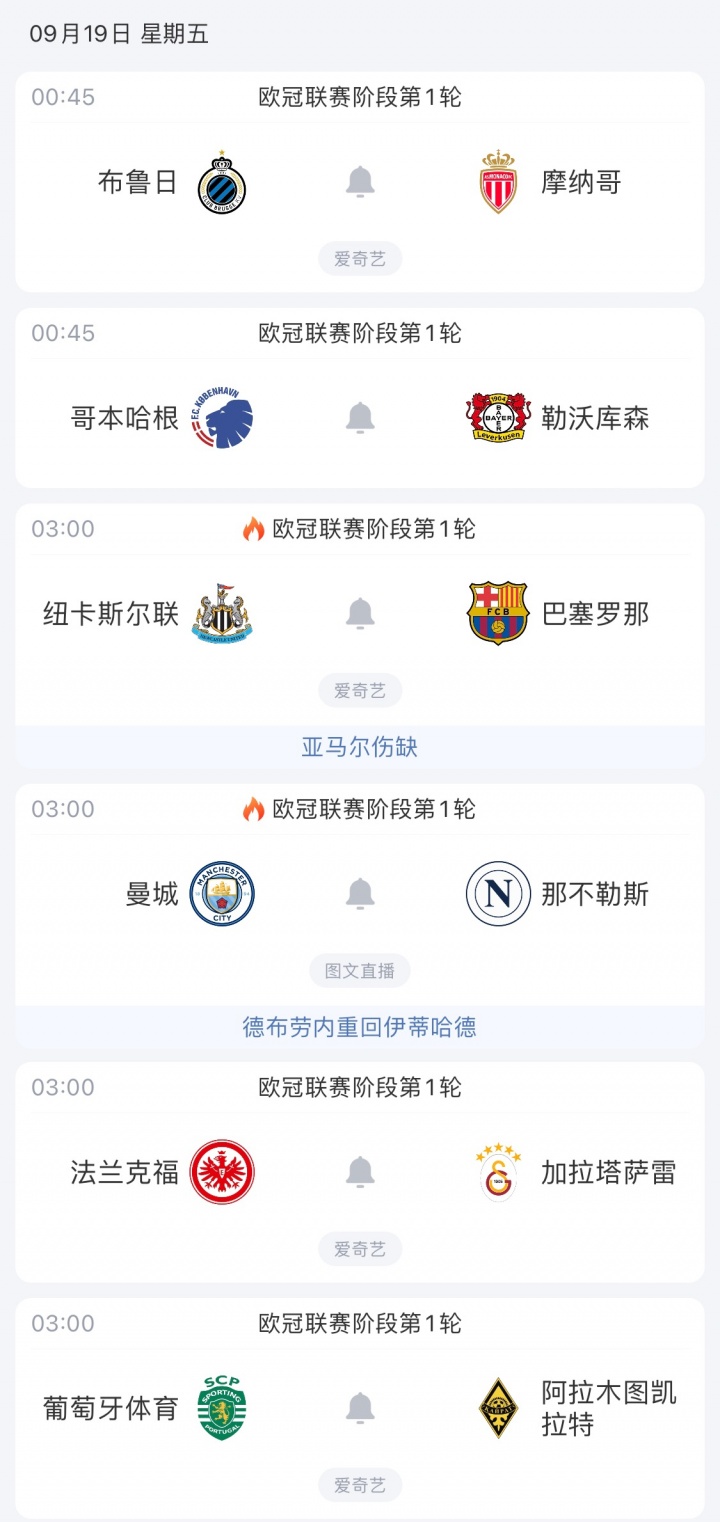720x1522 pixels.
Task: Toggle notification bell for 法兰克福 match
Action: coord(360,1173)
